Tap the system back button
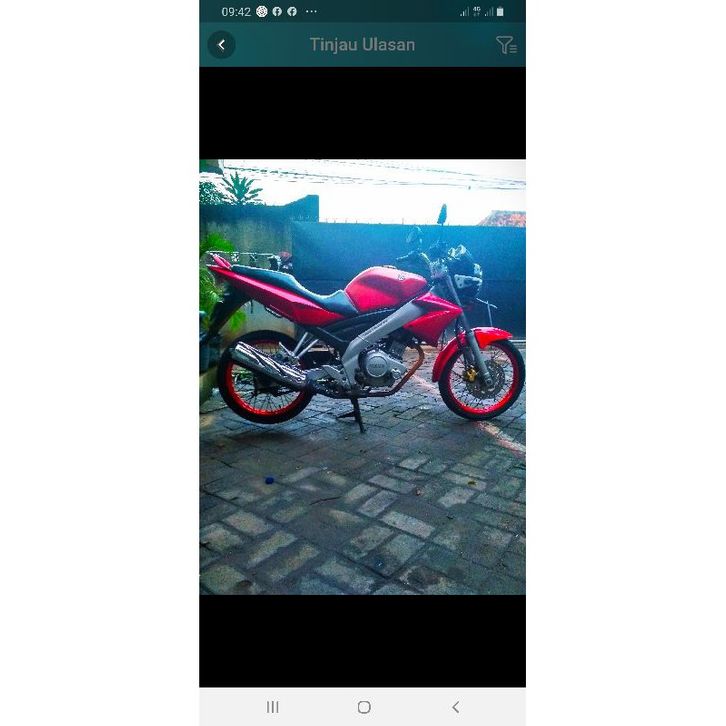726x726 pixels. (x=455, y=707)
